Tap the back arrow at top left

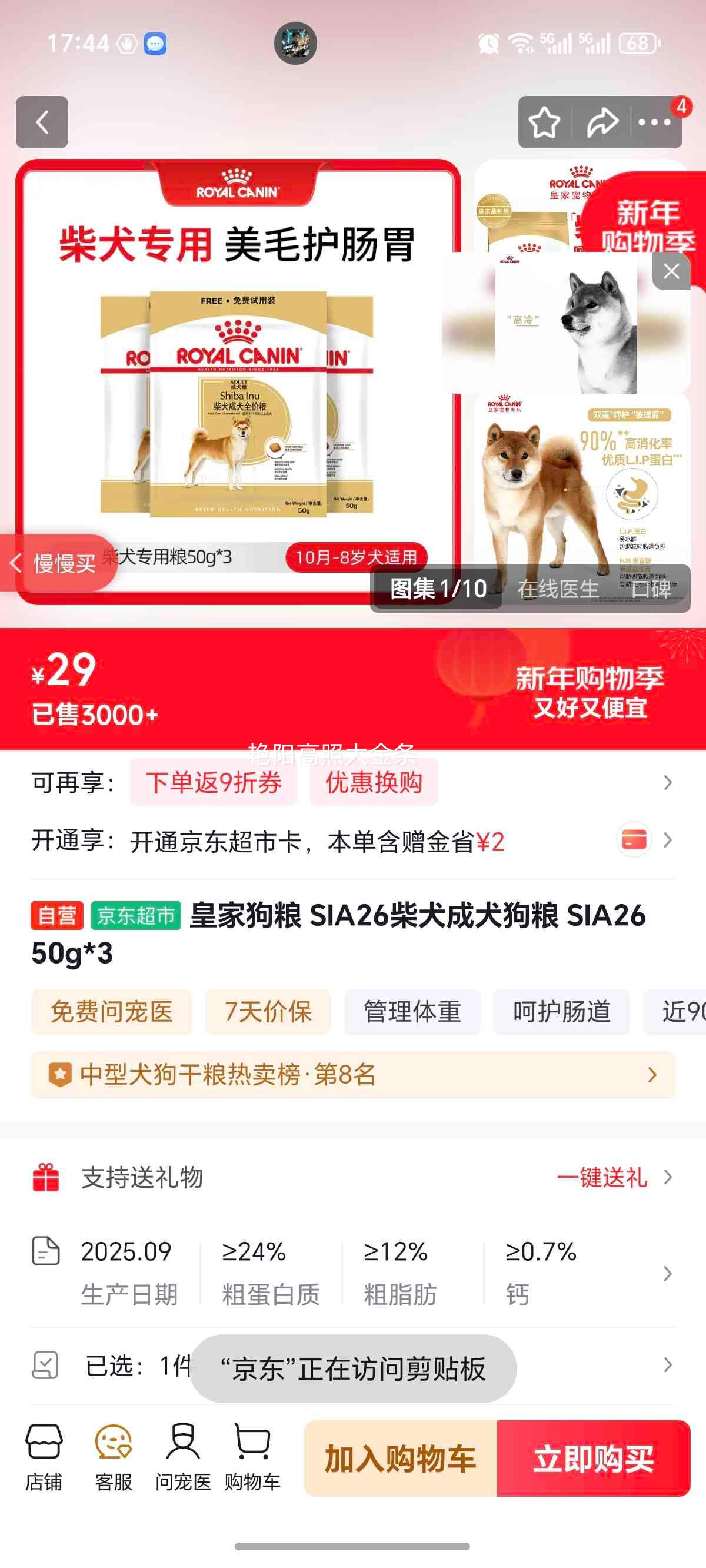click(41, 122)
